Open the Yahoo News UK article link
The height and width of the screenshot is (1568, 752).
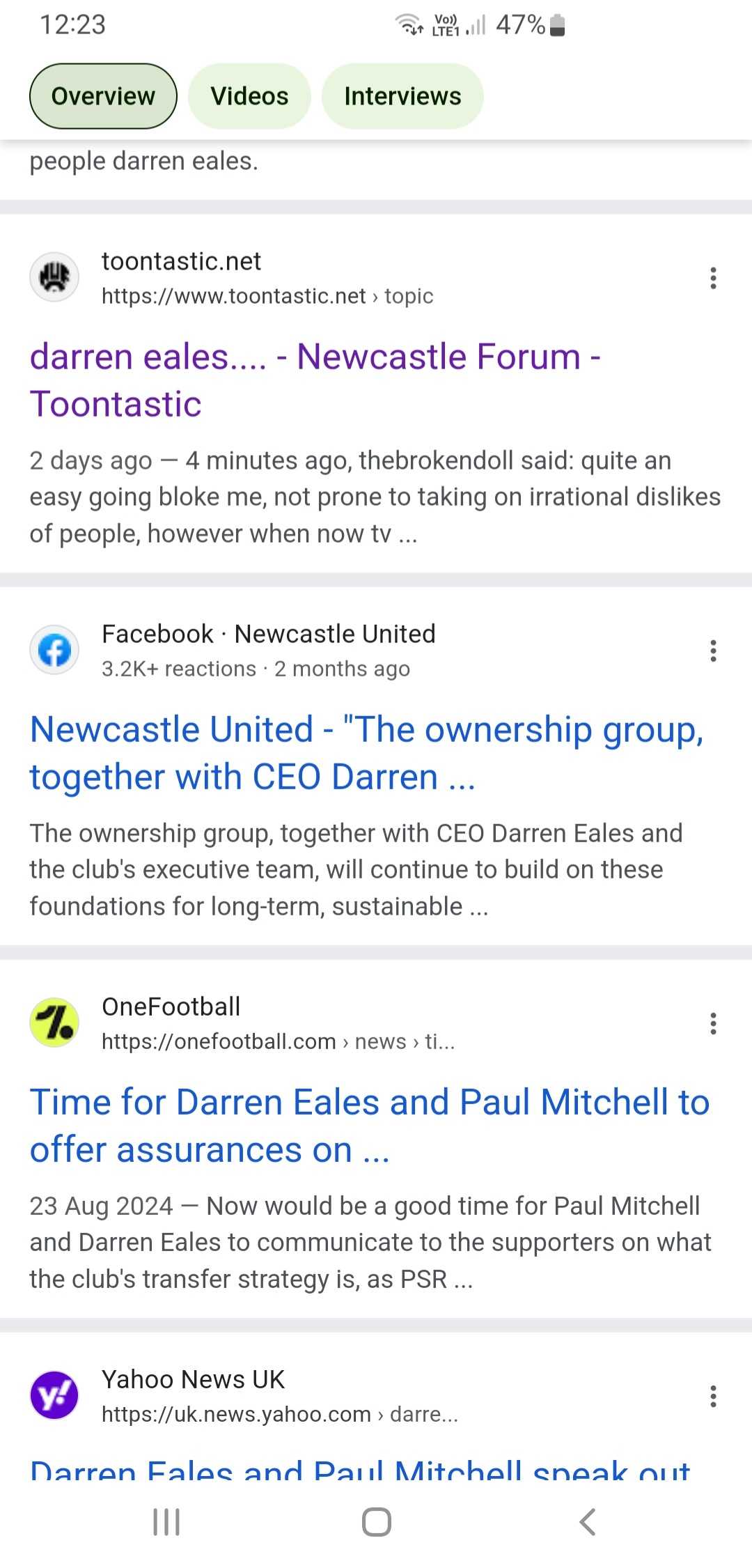coord(359,1468)
